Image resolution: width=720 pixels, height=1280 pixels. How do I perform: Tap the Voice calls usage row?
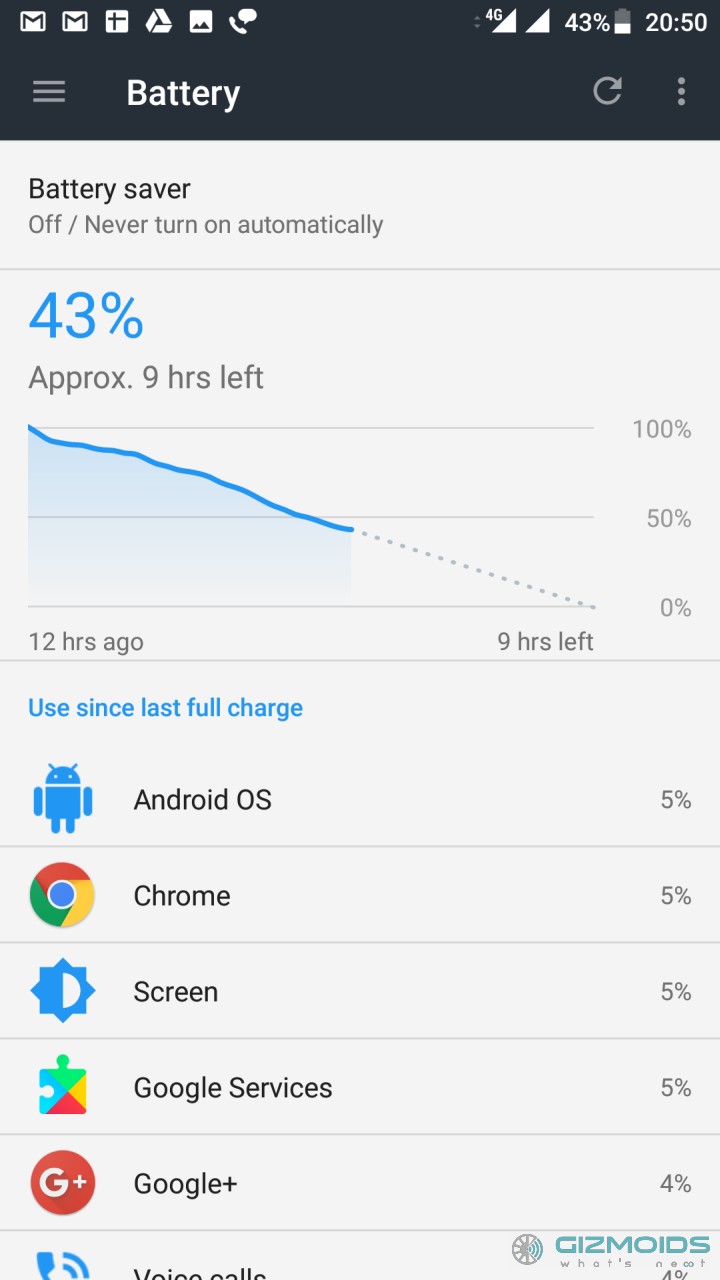pos(360,1257)
